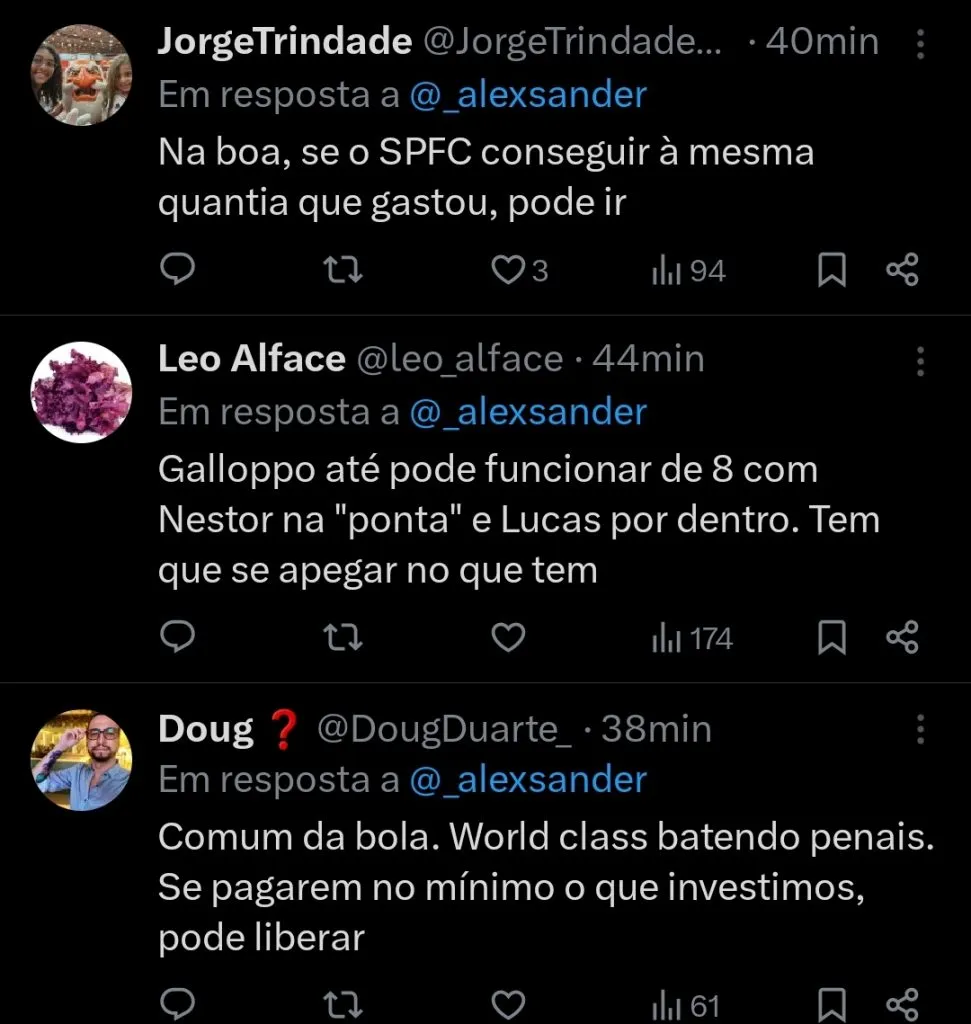Like Doug's reply about penalties

point(507,1004)
